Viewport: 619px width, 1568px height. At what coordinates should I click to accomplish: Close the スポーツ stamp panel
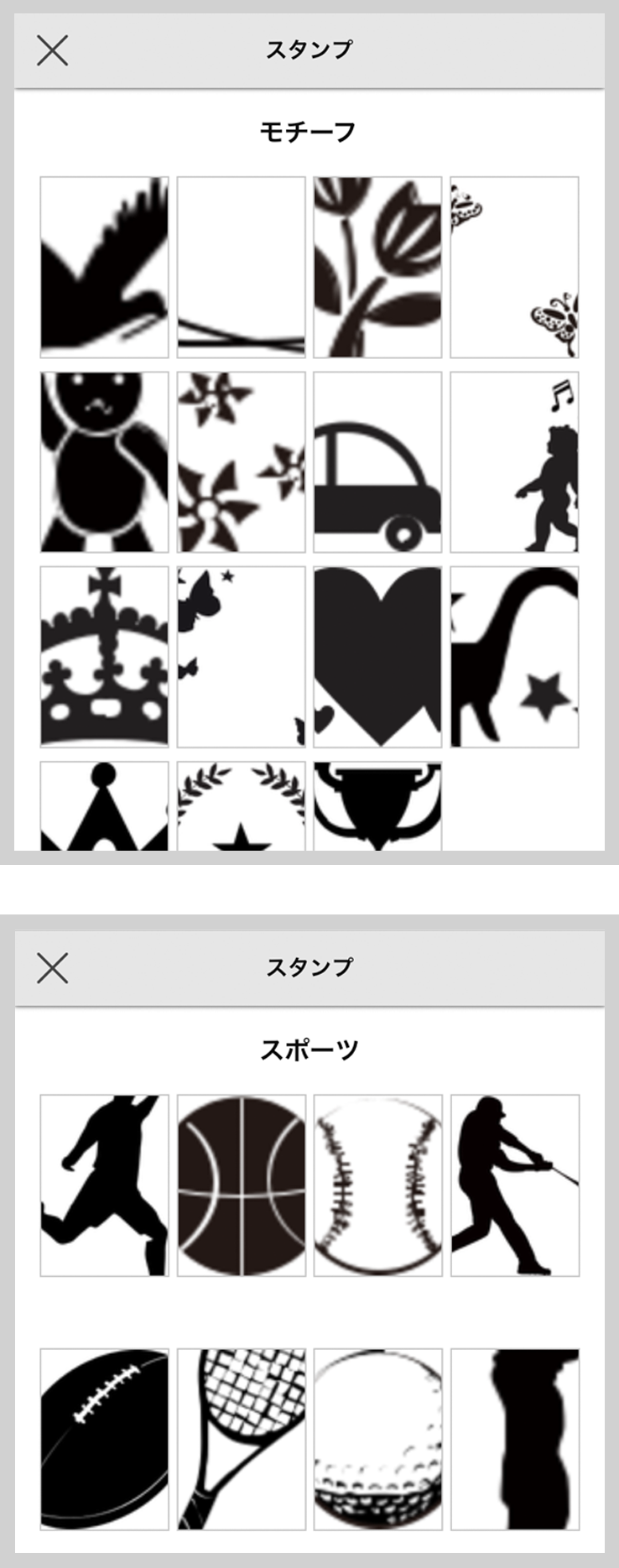tap(52, 968)
